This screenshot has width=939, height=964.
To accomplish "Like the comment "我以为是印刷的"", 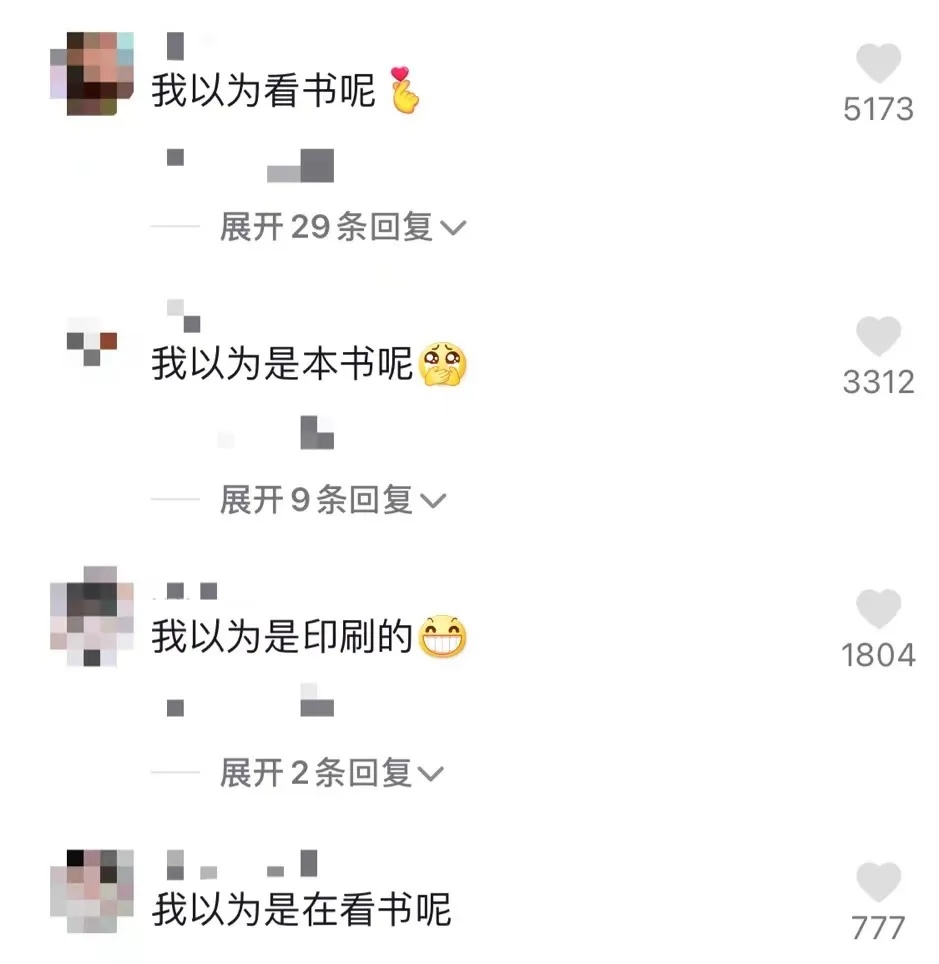I will click(x=878, y=610).
